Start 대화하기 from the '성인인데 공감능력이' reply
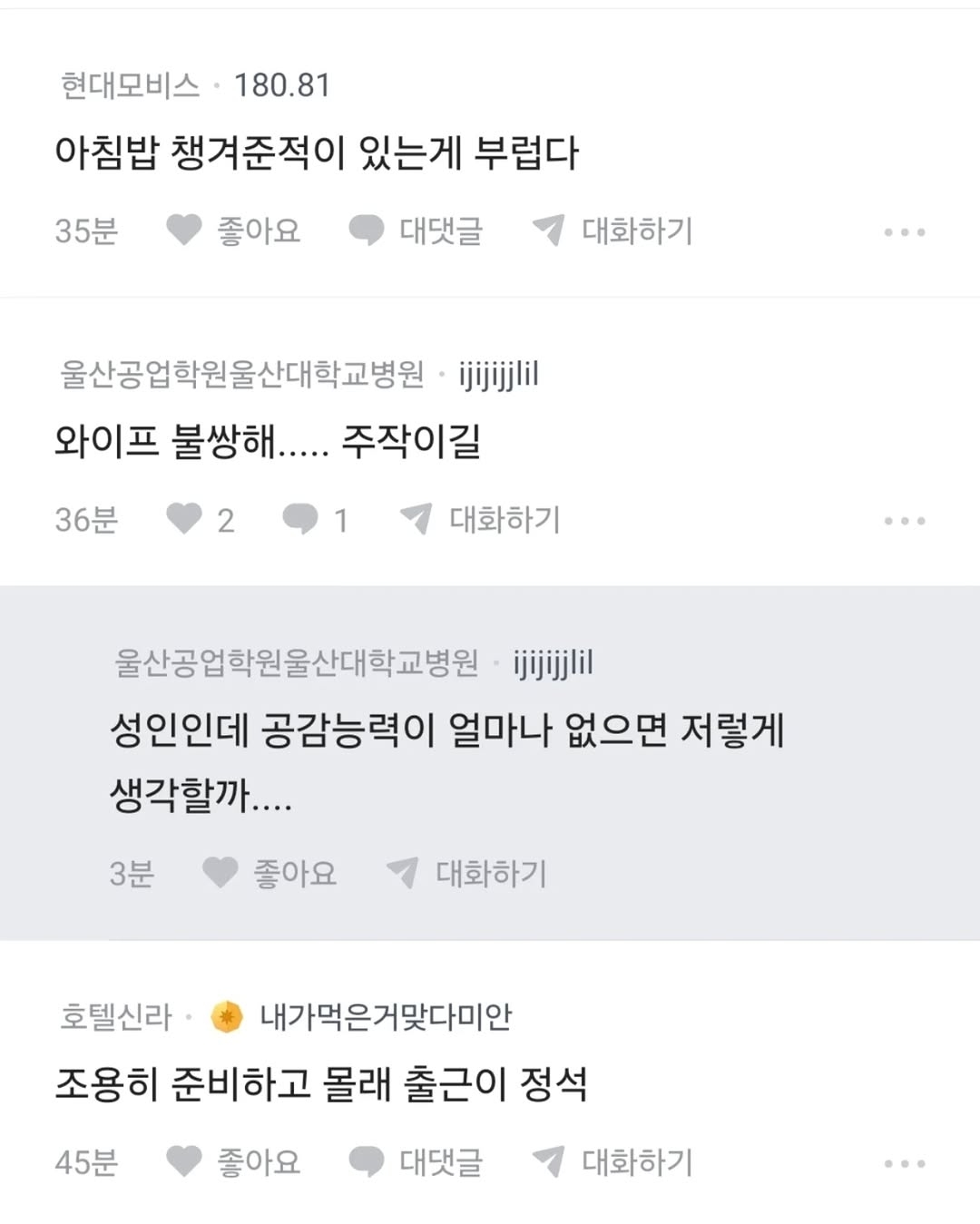 pyautogui.click(x=466, y=874)
